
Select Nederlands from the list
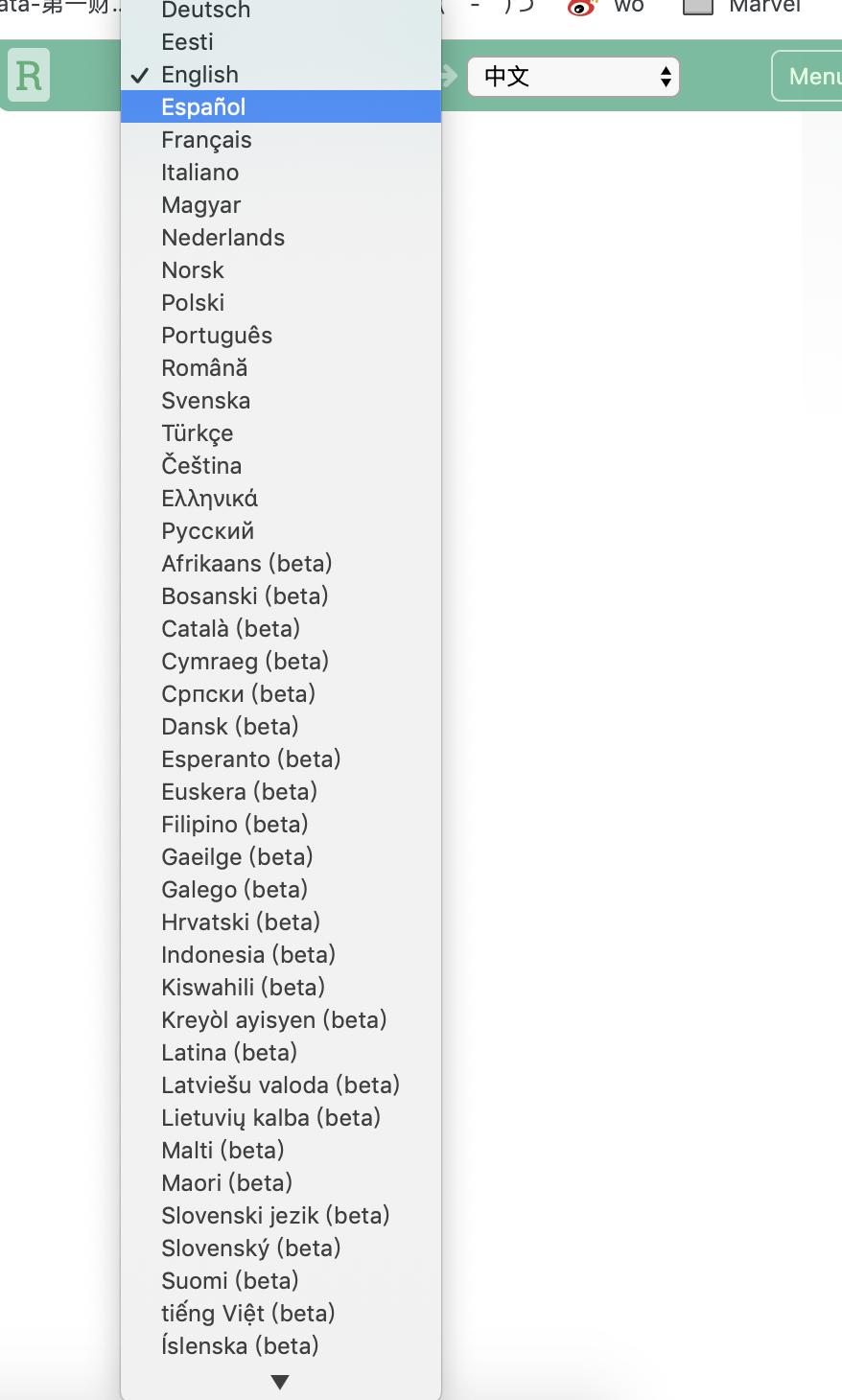click(222, 237)
